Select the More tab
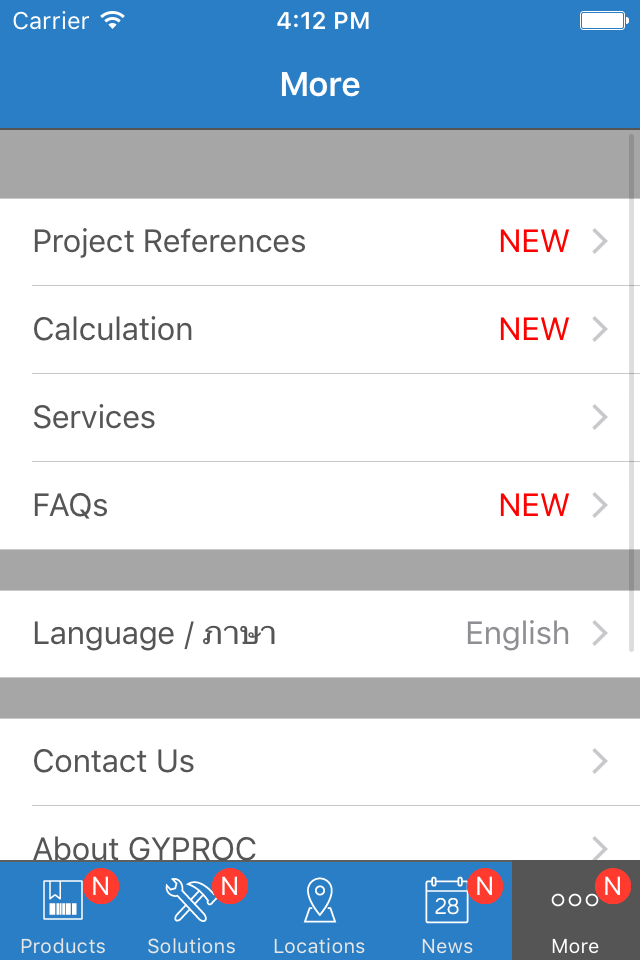 [575, 912]
